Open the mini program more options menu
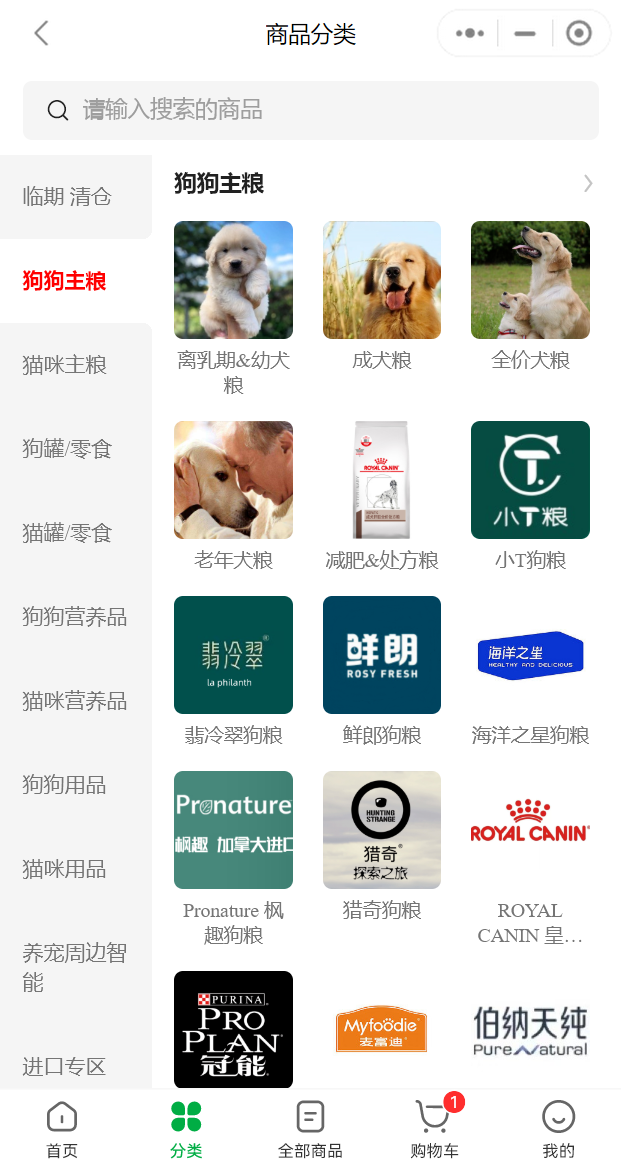This screenshot has width=621, height=1170. click(469, 33)
